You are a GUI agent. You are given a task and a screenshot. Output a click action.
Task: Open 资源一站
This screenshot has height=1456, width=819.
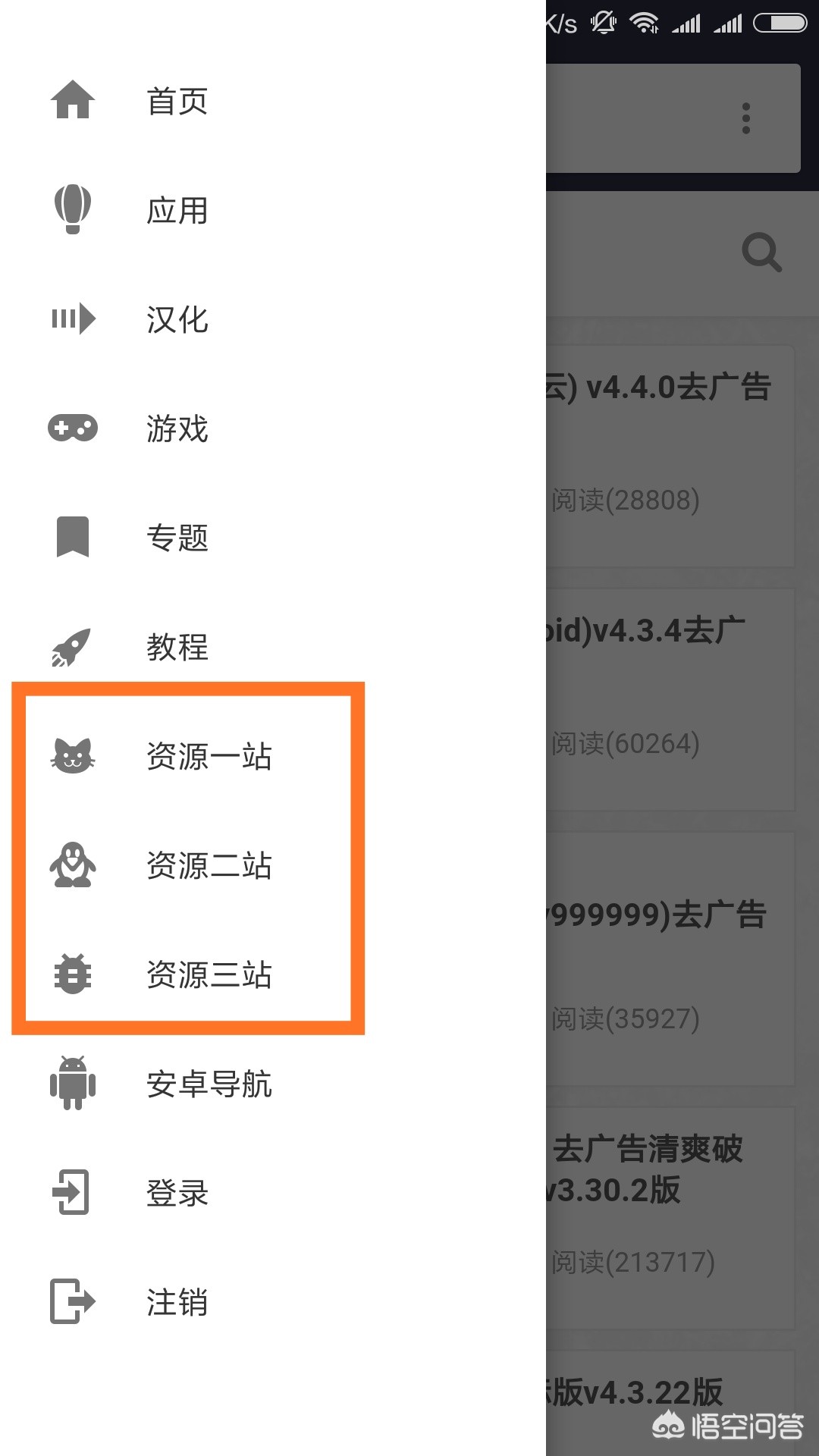click(208, 756)
